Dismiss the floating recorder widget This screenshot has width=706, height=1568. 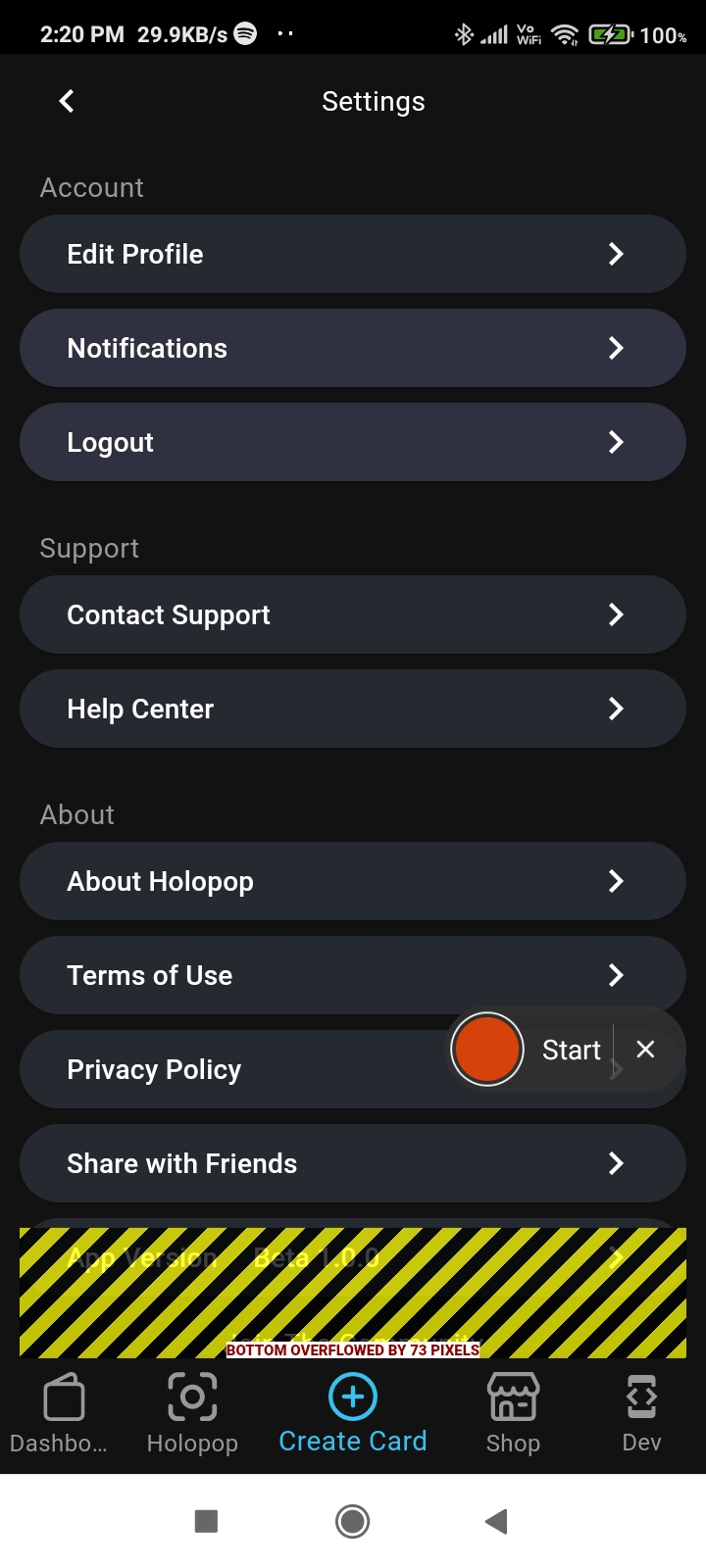(645, 1050)
